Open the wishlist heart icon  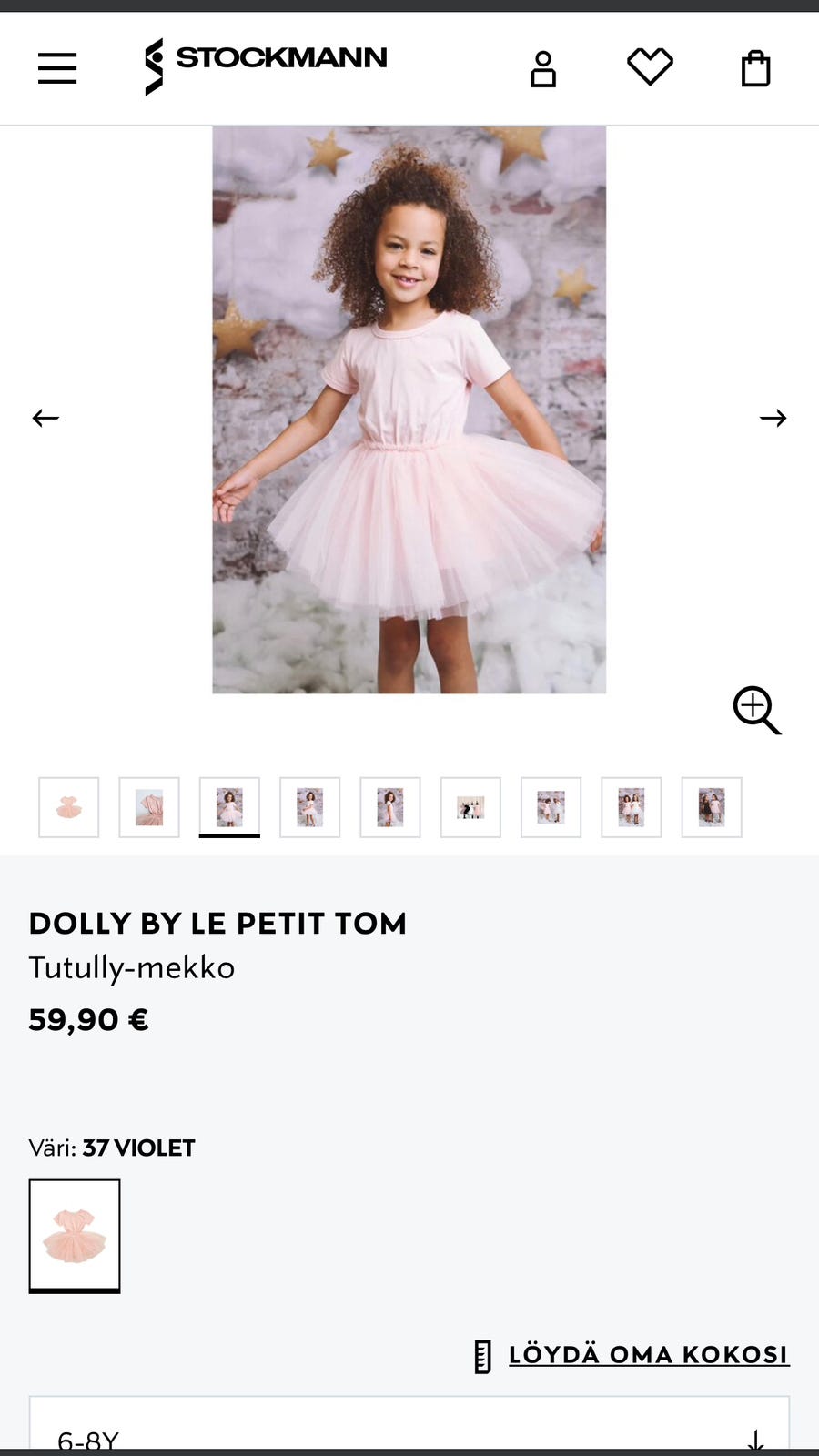click(650, 67)
